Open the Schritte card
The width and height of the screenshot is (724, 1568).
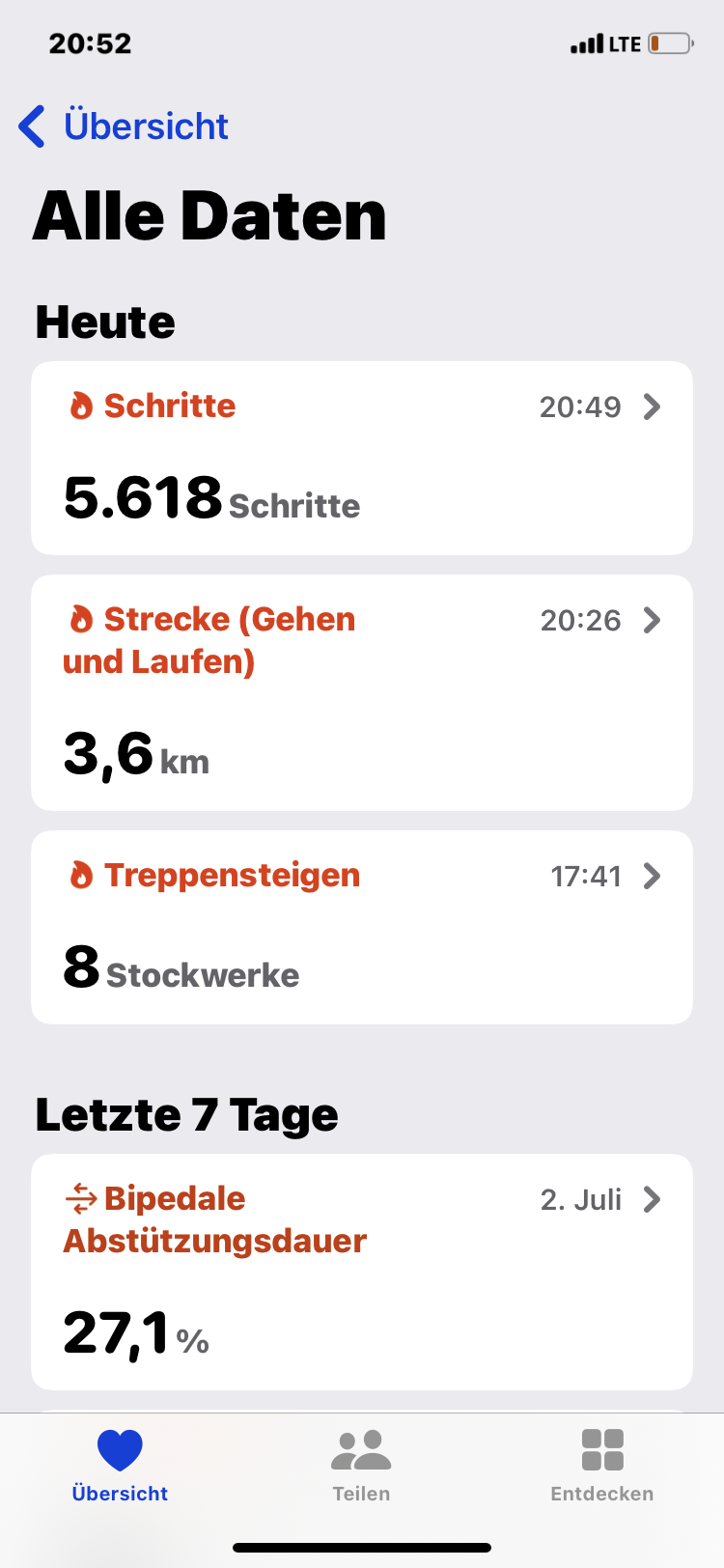point(361,458)
